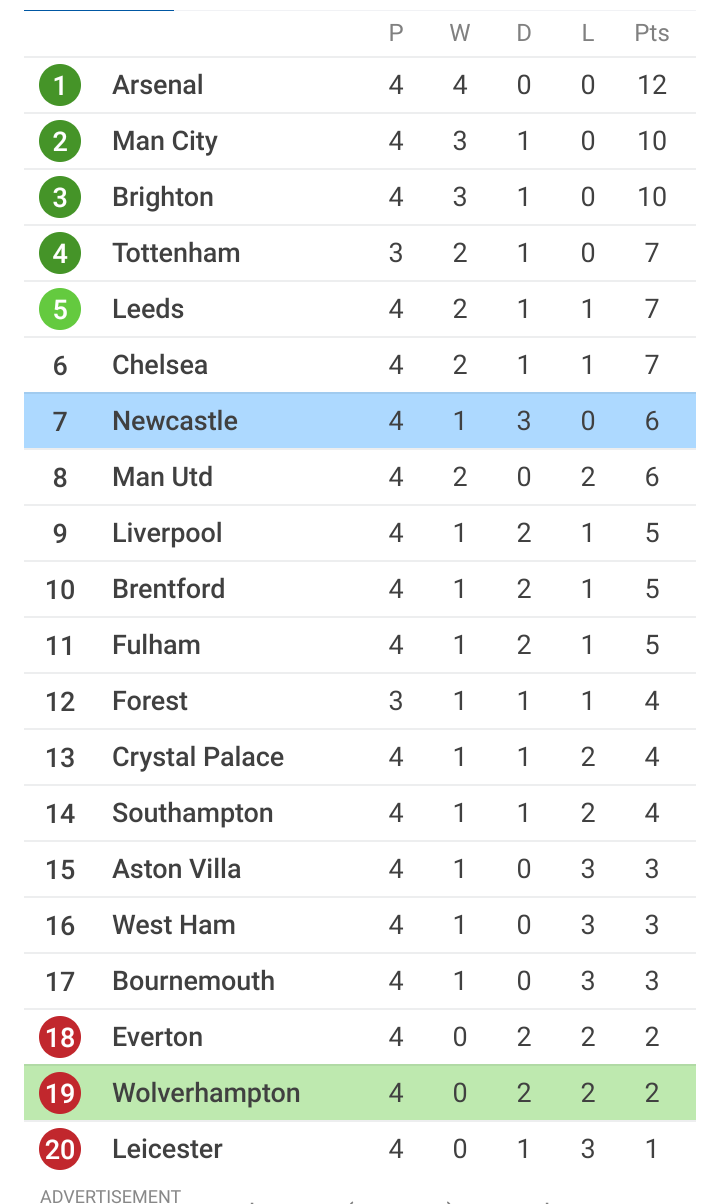Open Tottenham's team page

pyautogui.click(x=360, y=253)
